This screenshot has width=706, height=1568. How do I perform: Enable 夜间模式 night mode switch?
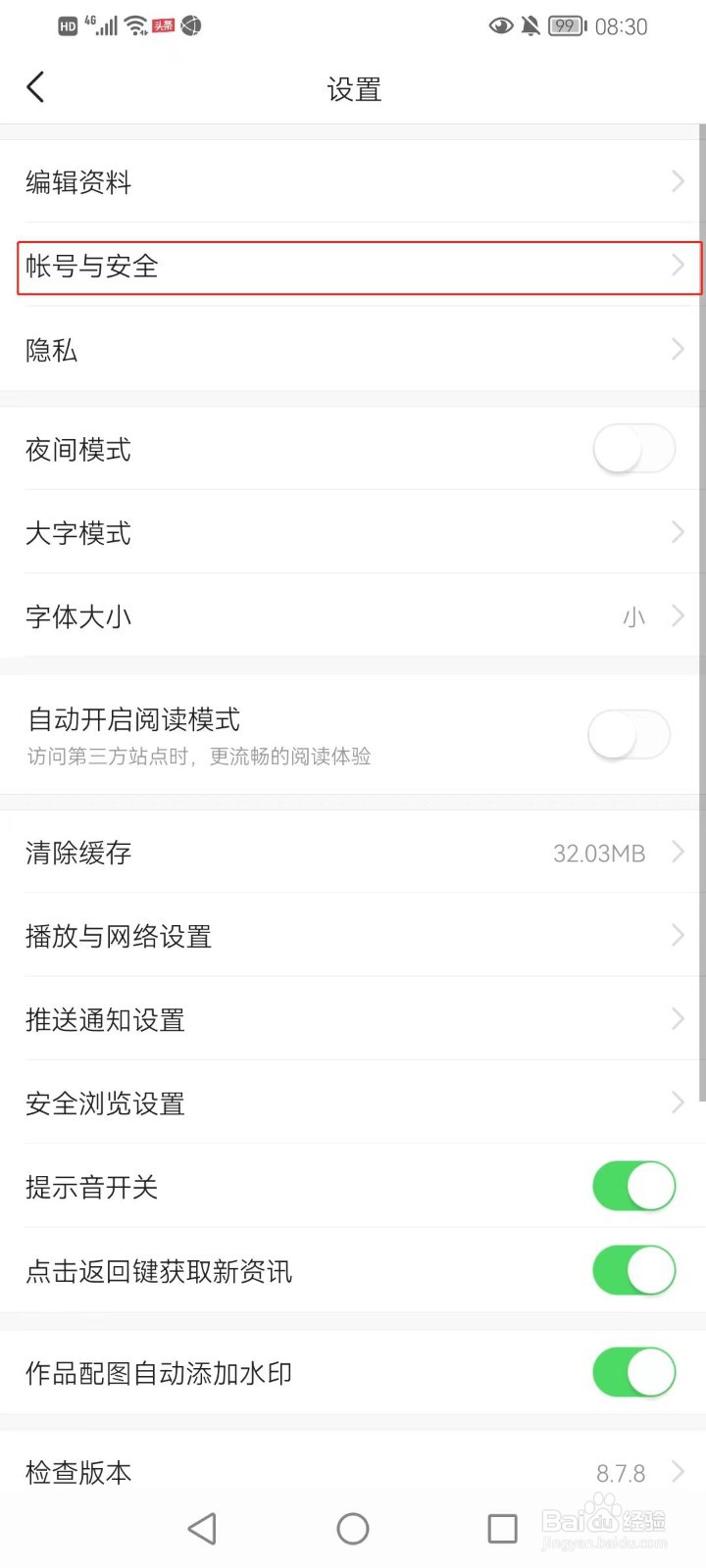632,449
